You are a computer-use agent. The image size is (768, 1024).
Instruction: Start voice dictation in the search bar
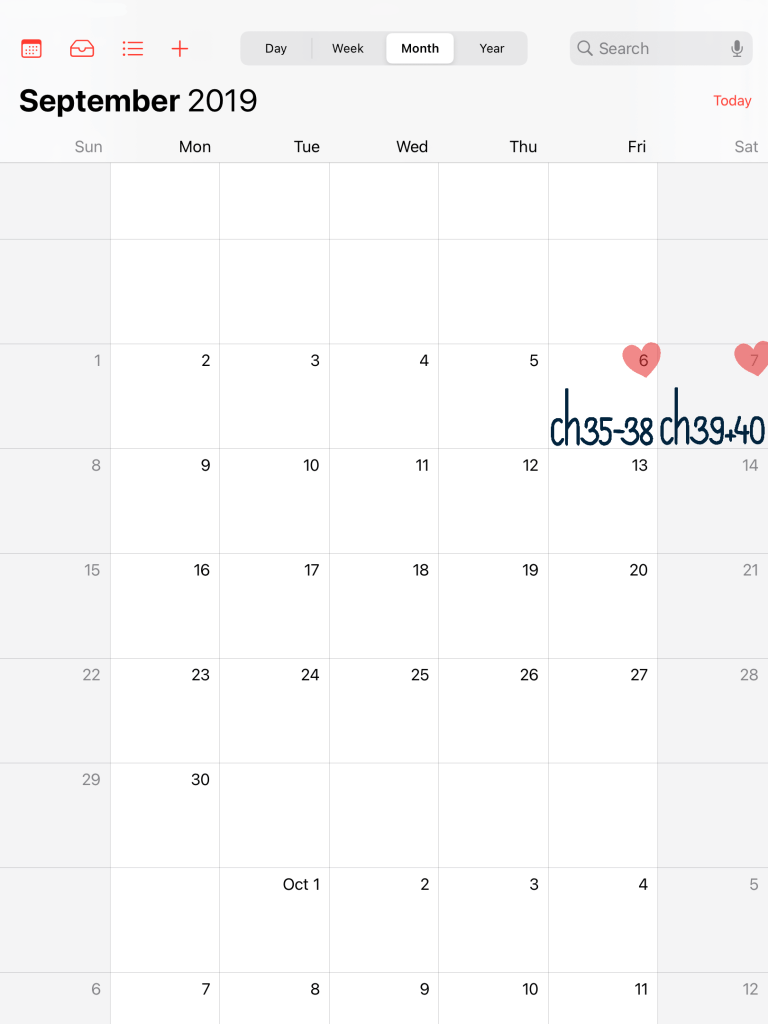(737, 48)
